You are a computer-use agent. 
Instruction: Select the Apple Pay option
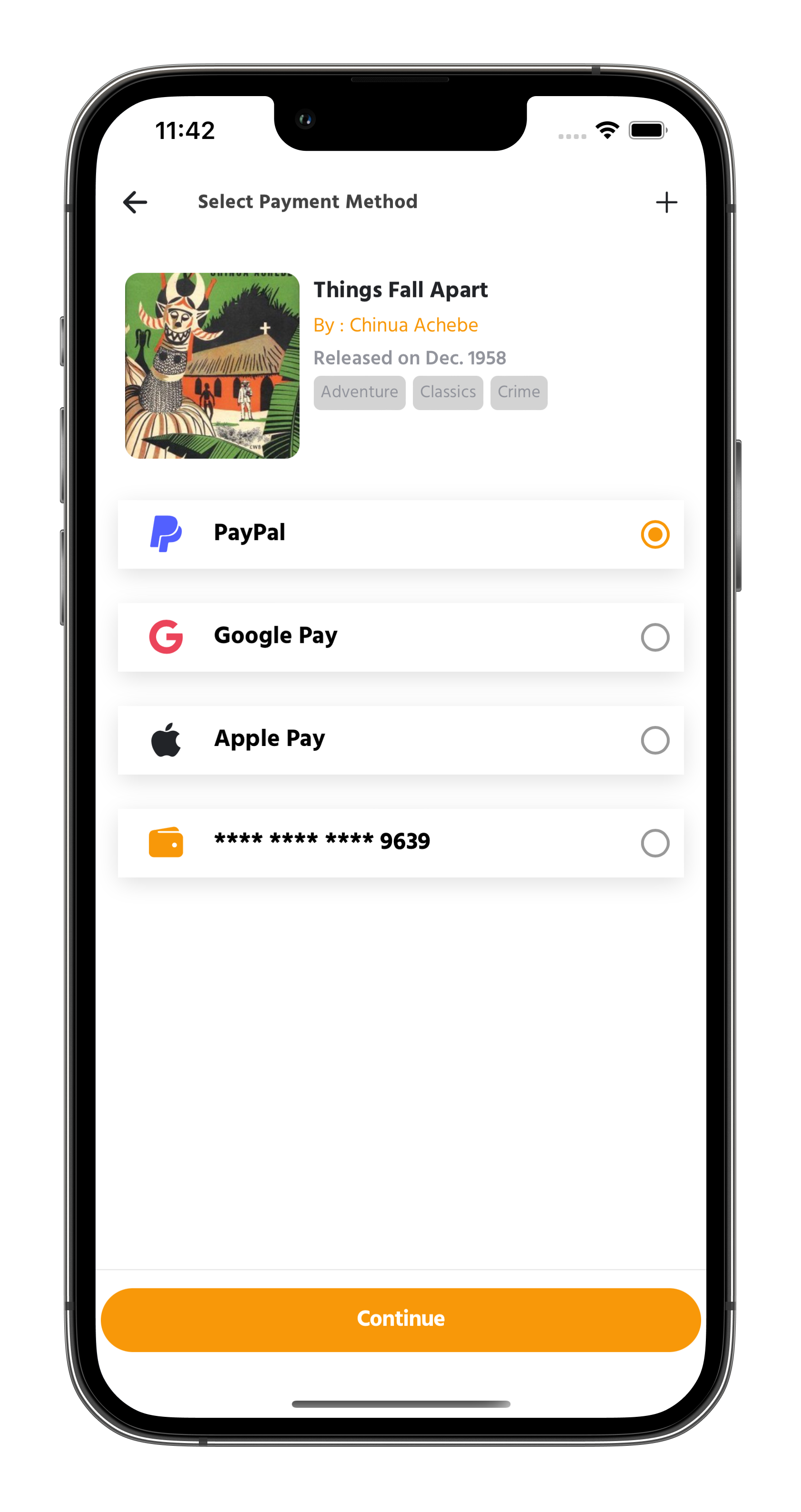tap(400, 739)
